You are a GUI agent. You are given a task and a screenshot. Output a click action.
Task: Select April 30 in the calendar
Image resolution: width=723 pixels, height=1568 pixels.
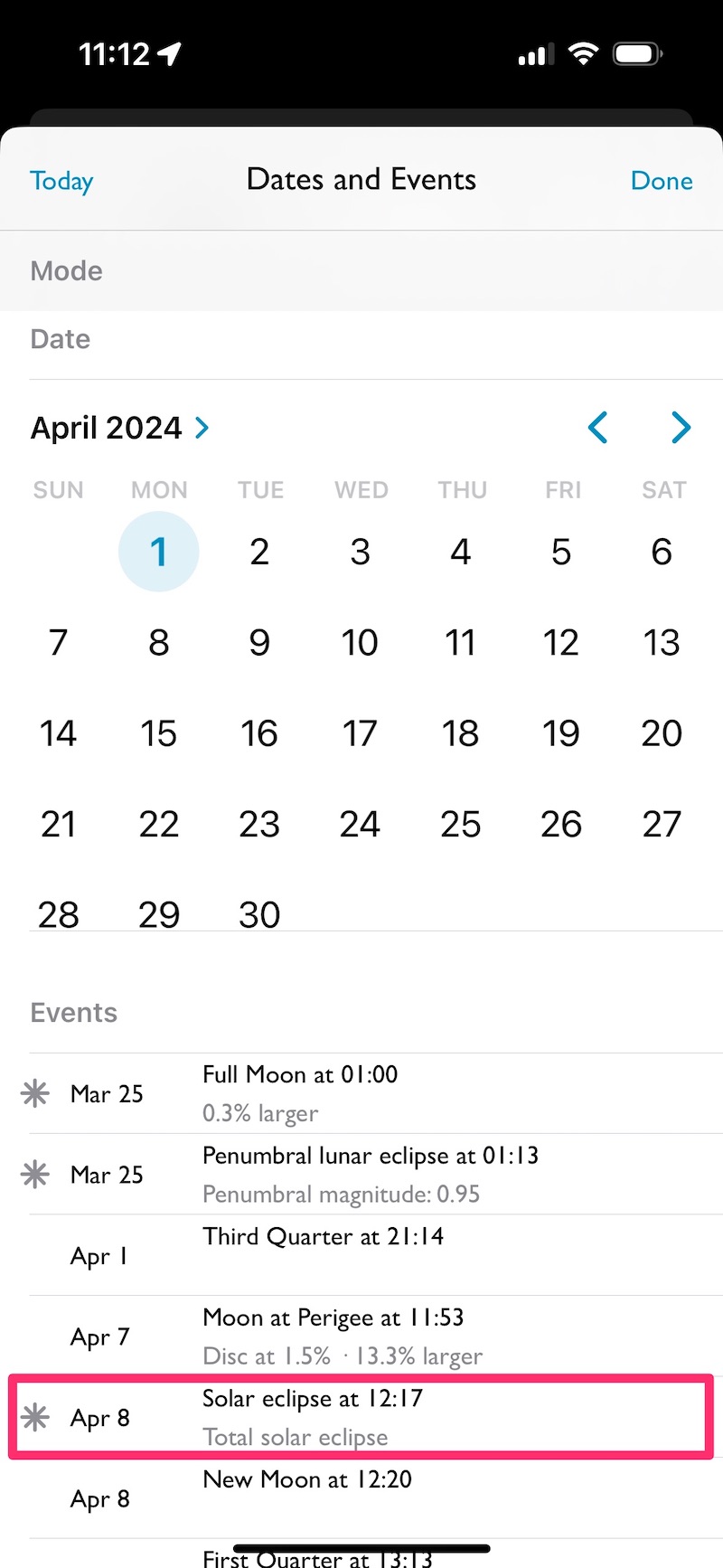[259, 914]
